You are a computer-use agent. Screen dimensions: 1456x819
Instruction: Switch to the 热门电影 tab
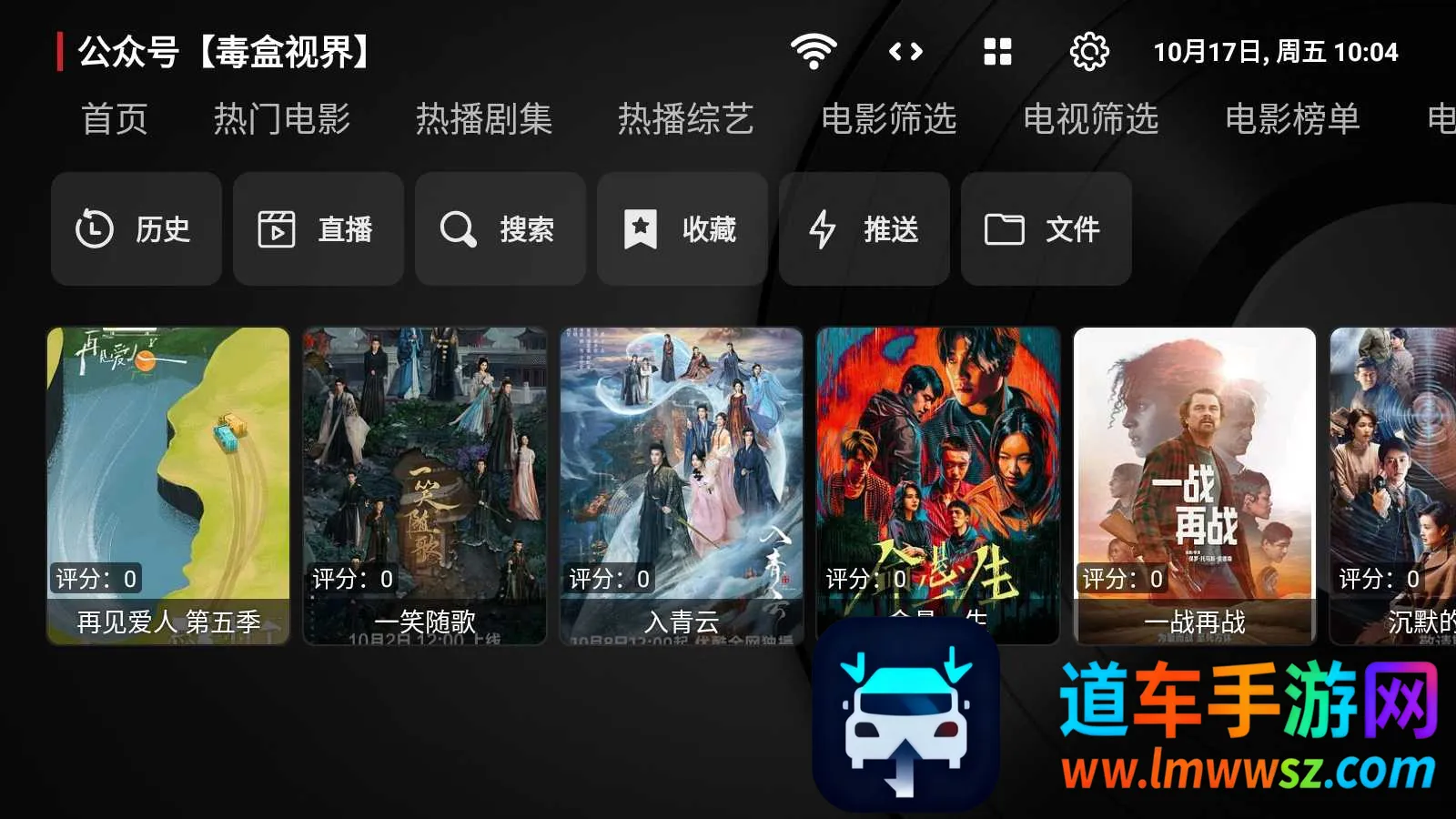click(x=282, y=119)
